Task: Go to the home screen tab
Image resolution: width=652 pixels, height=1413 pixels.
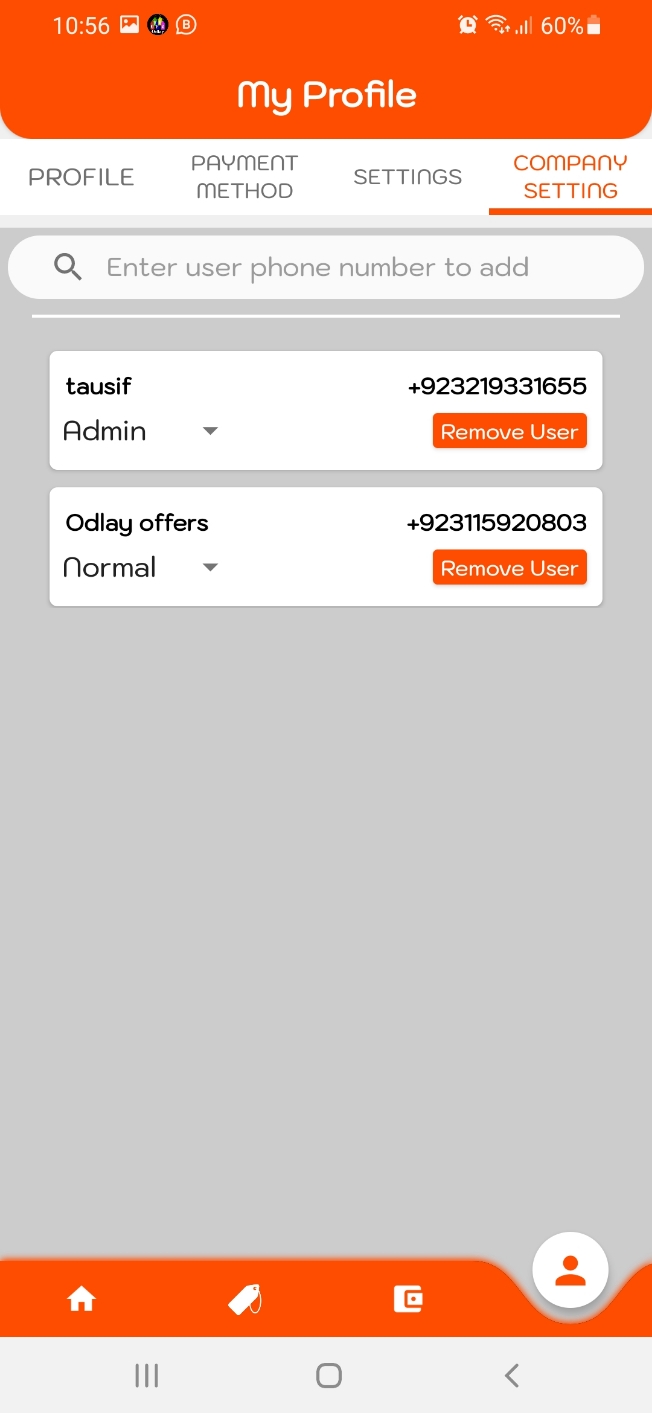Action: tap(81, 1299)
